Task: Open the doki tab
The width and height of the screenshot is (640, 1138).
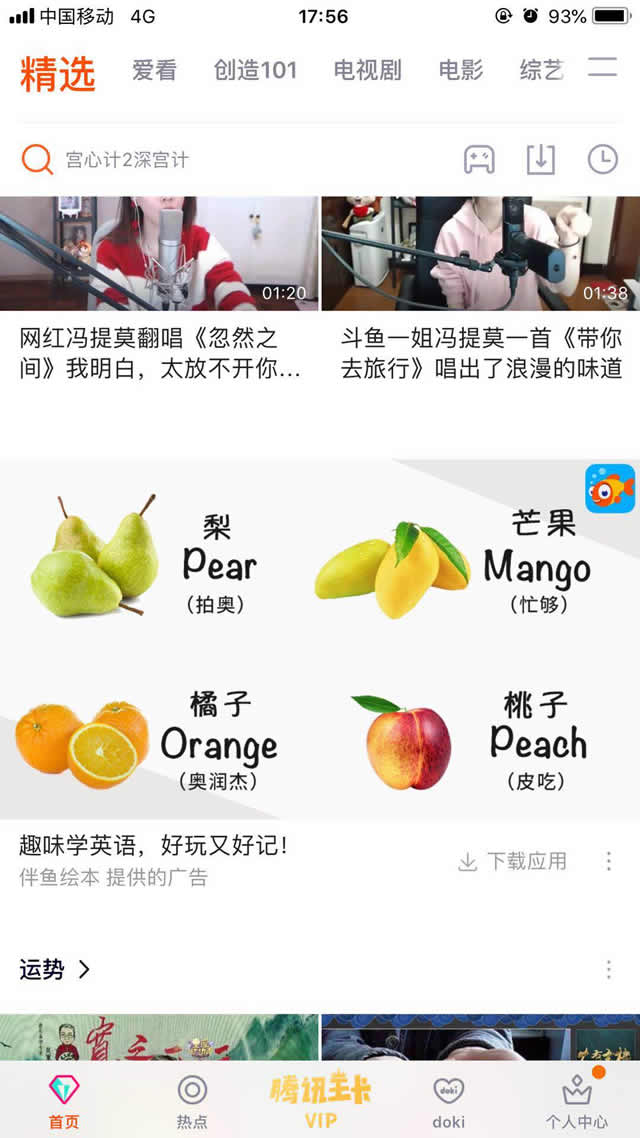Action: (448, 1102)
